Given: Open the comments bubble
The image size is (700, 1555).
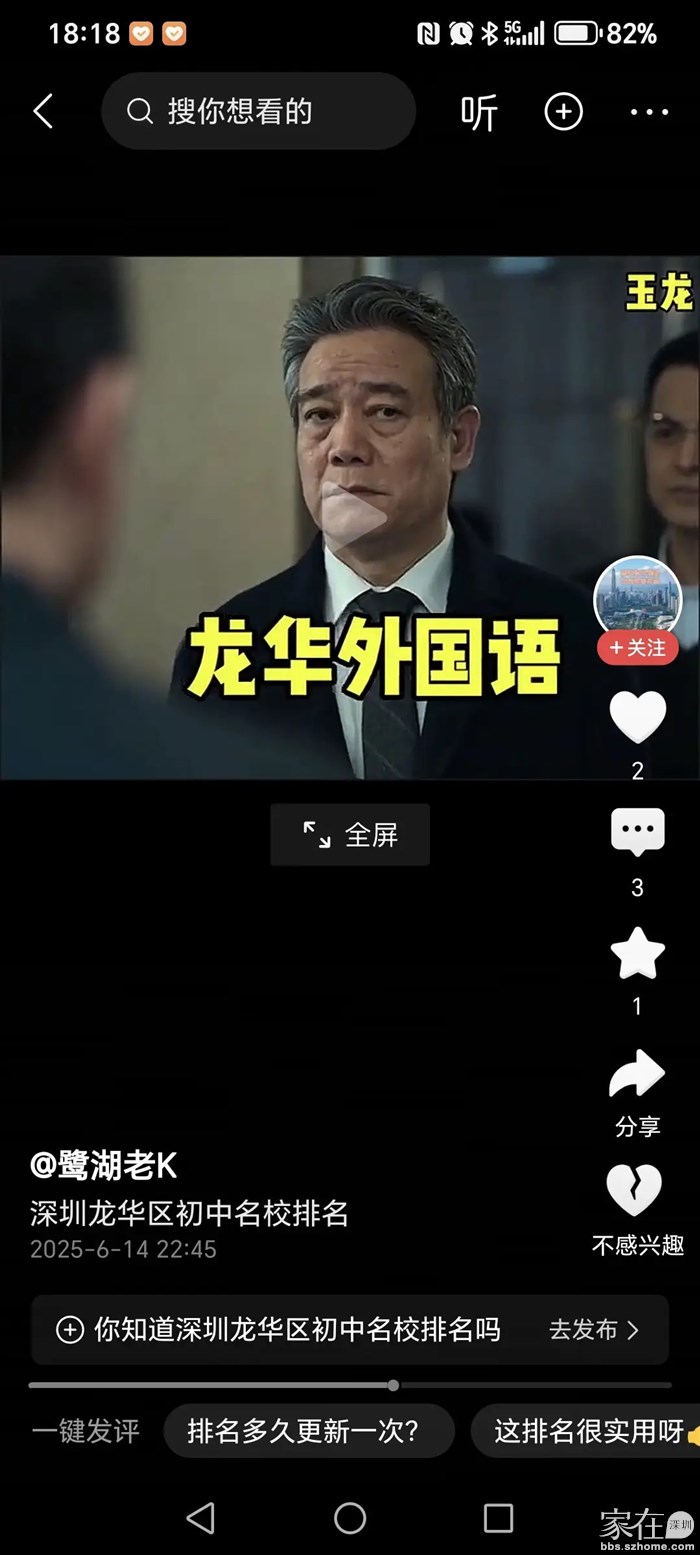Looking at the screenshot, I should (x=637, y=832).
